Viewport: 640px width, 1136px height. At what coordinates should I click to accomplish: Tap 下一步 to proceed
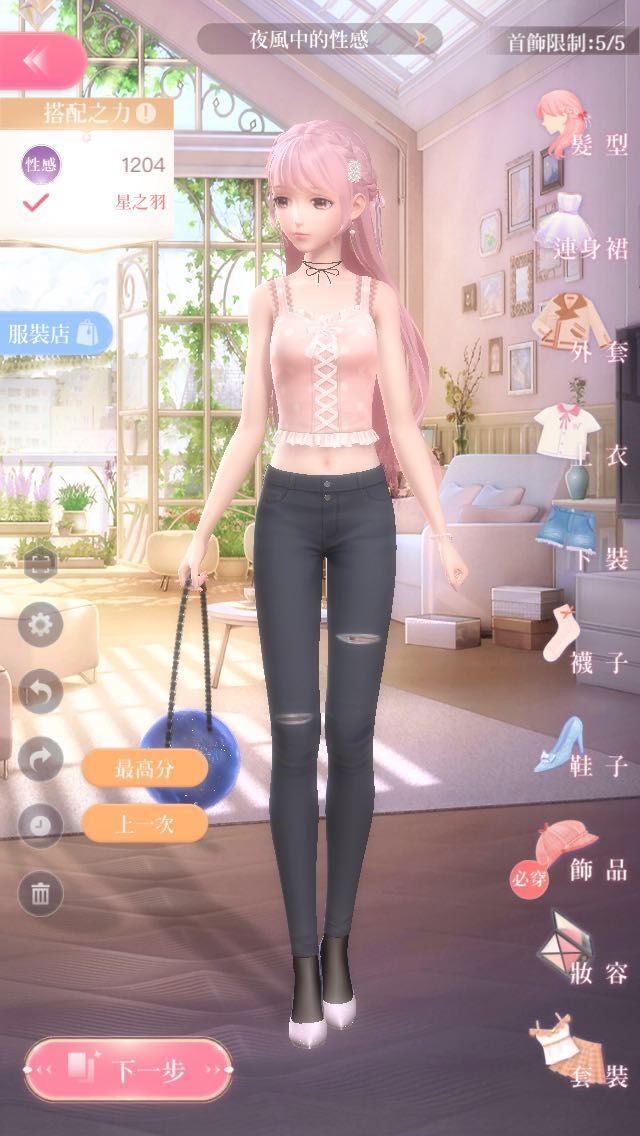(x=129, y=1071)
